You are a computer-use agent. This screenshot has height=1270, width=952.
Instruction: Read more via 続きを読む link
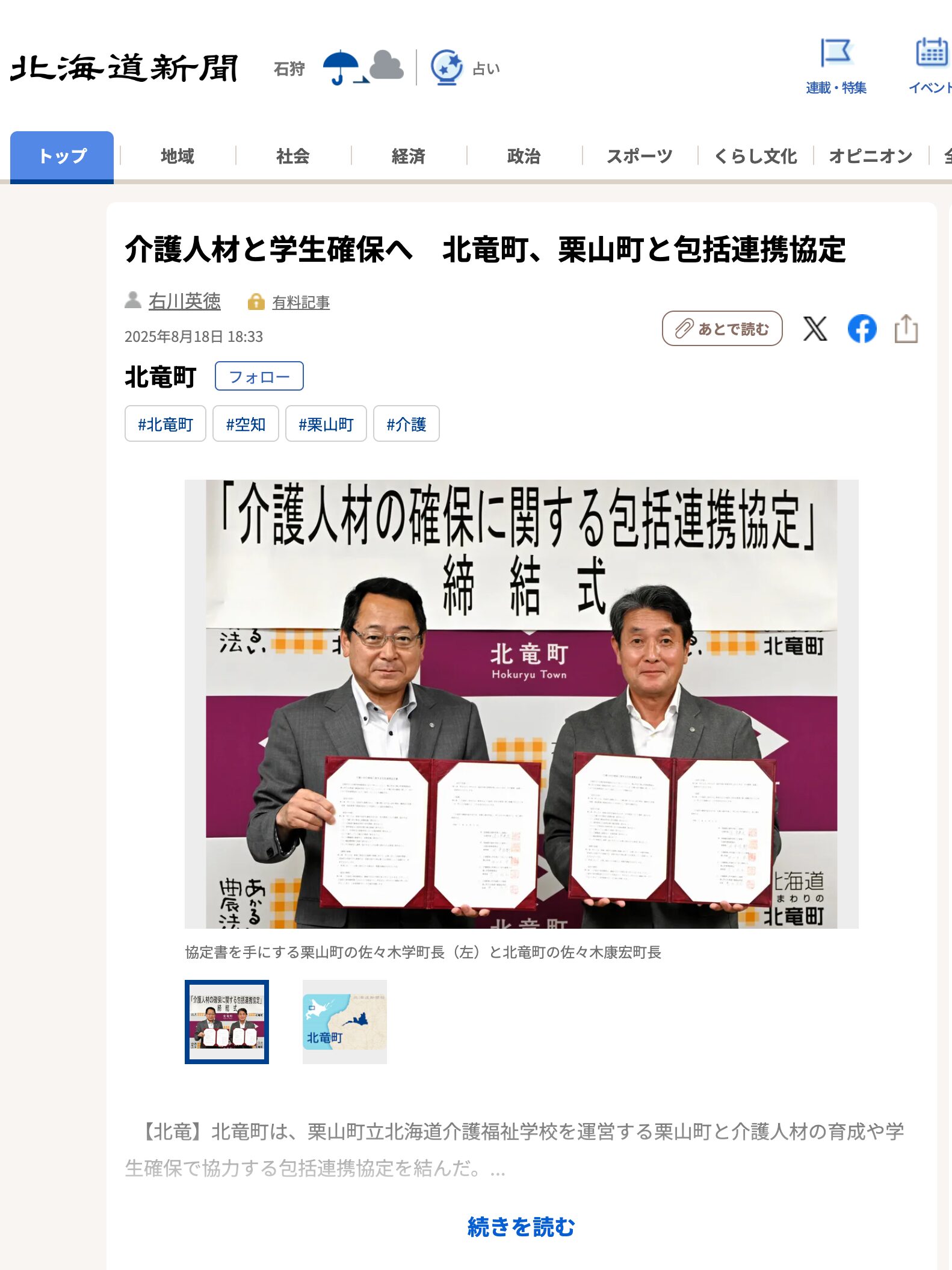521,1226
